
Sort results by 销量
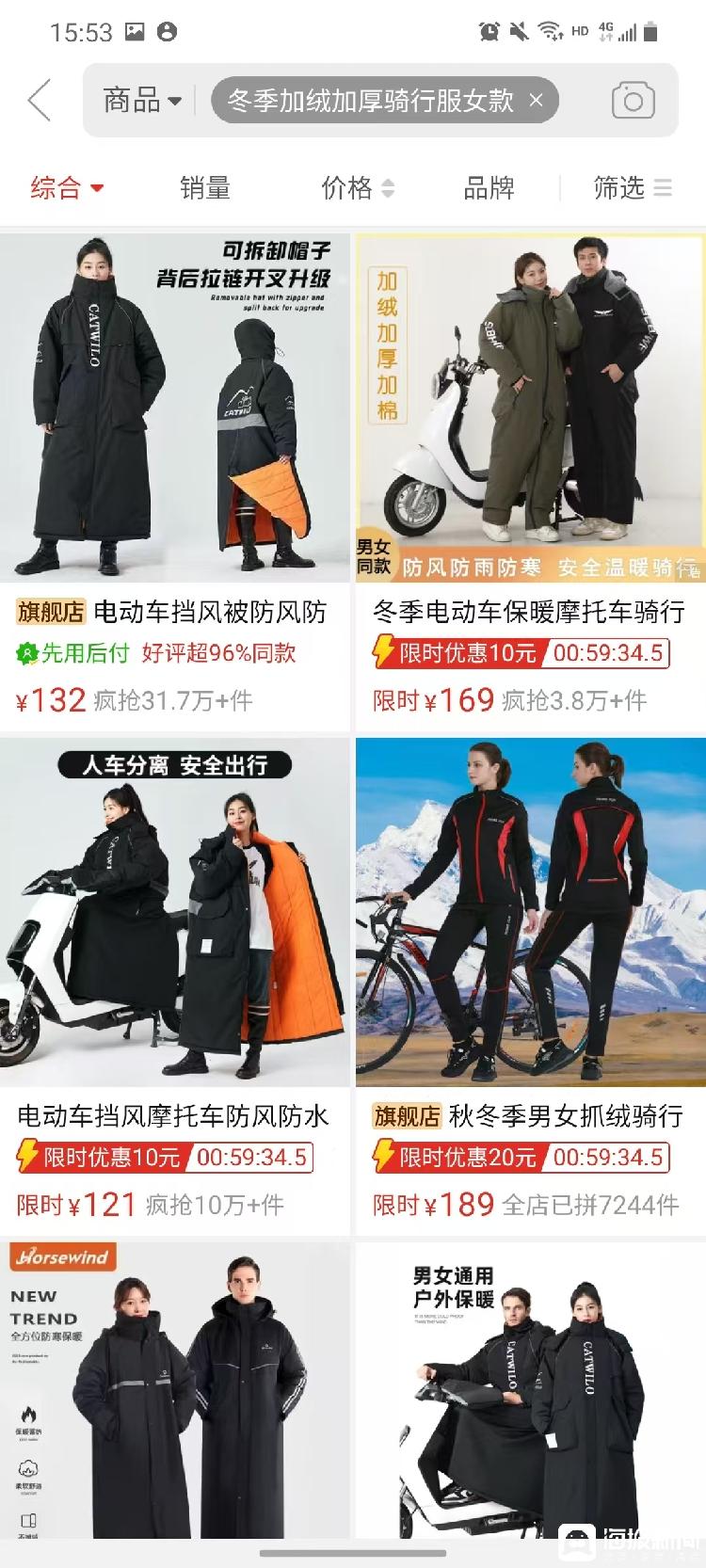(x=205, y=188)
